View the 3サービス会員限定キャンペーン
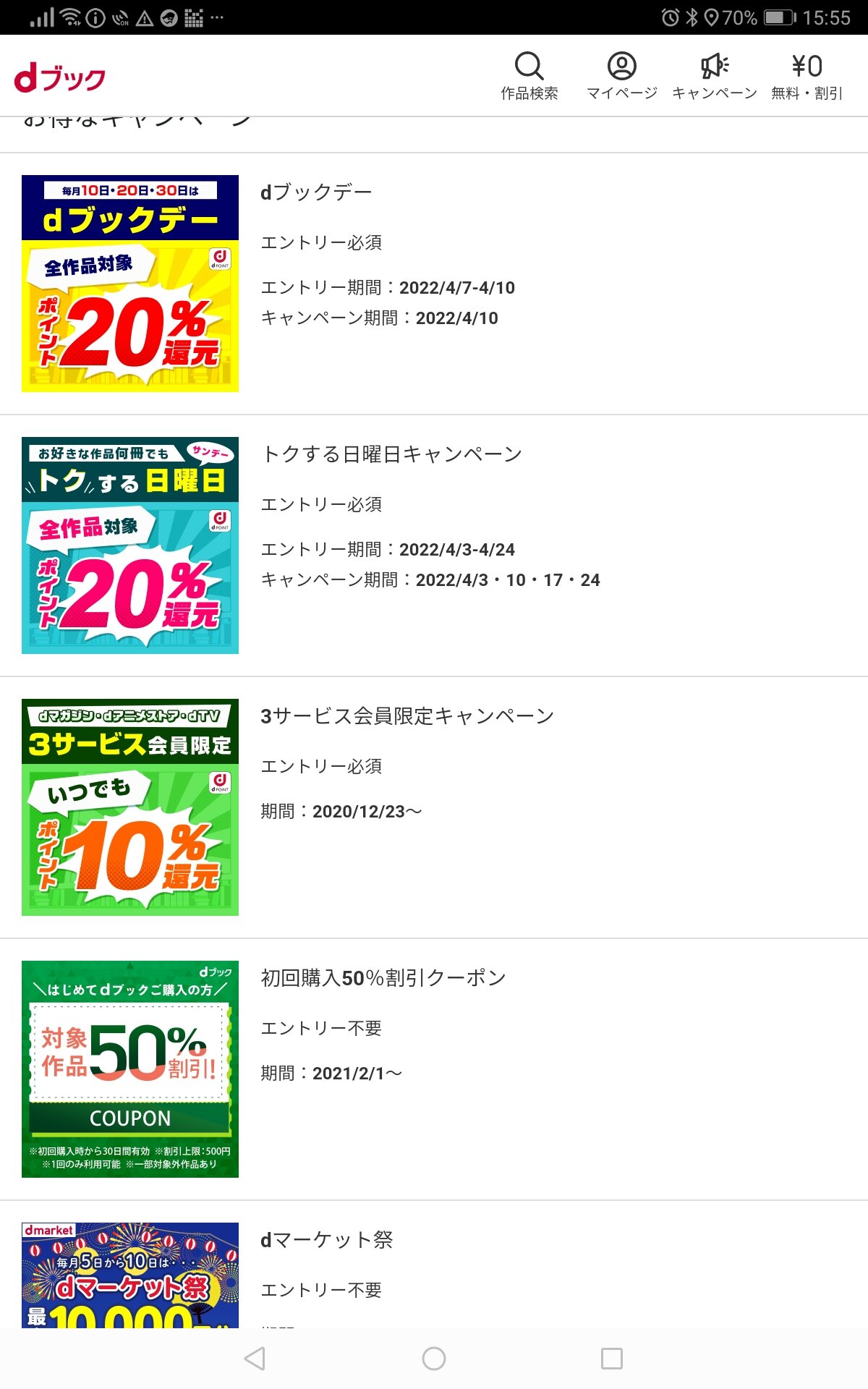This screenshot has width=868, height=1389. pos(407,716)
